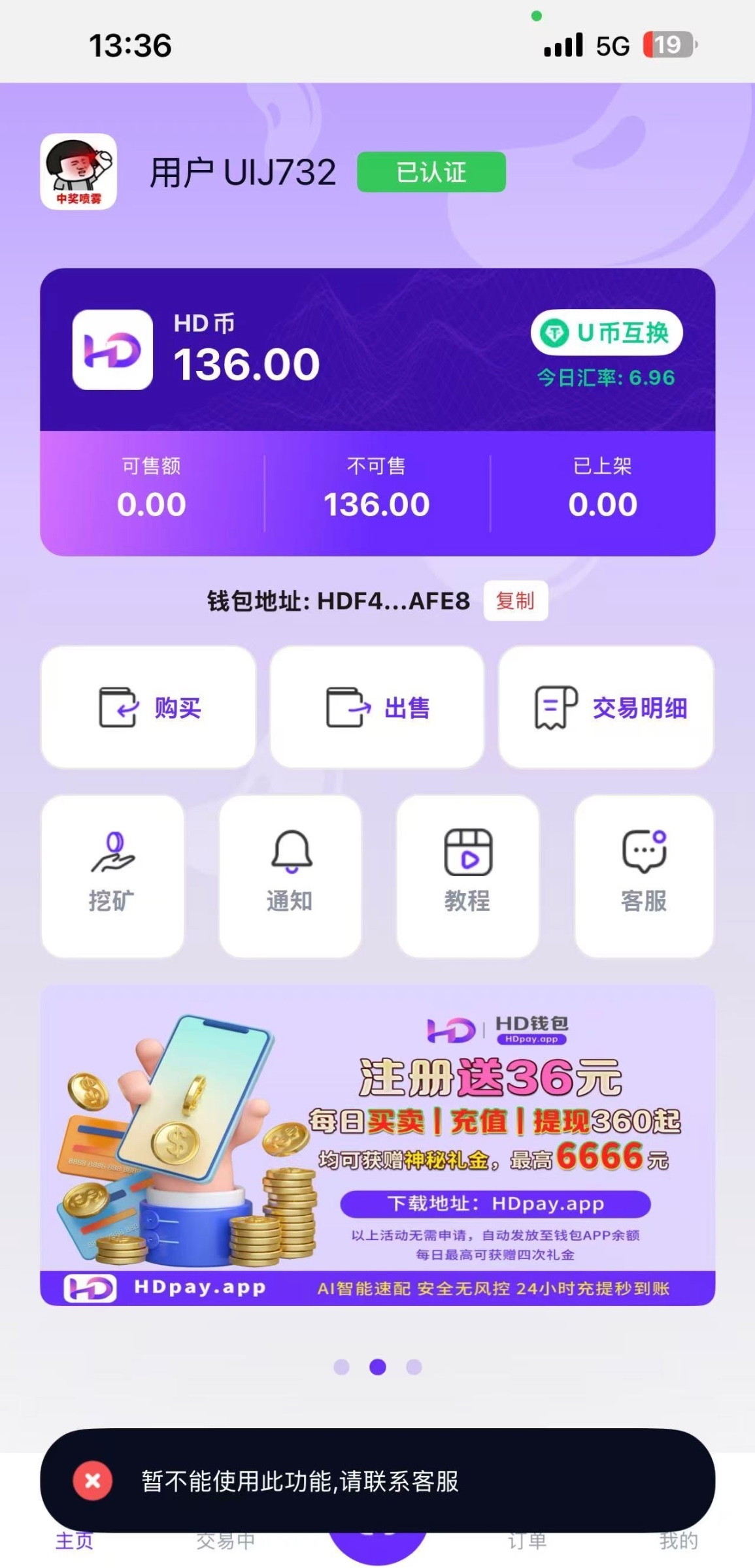755x1568 pixels.
Task: Open the 注册送36元 promotional banner
Action: (x=377, y=1145)
